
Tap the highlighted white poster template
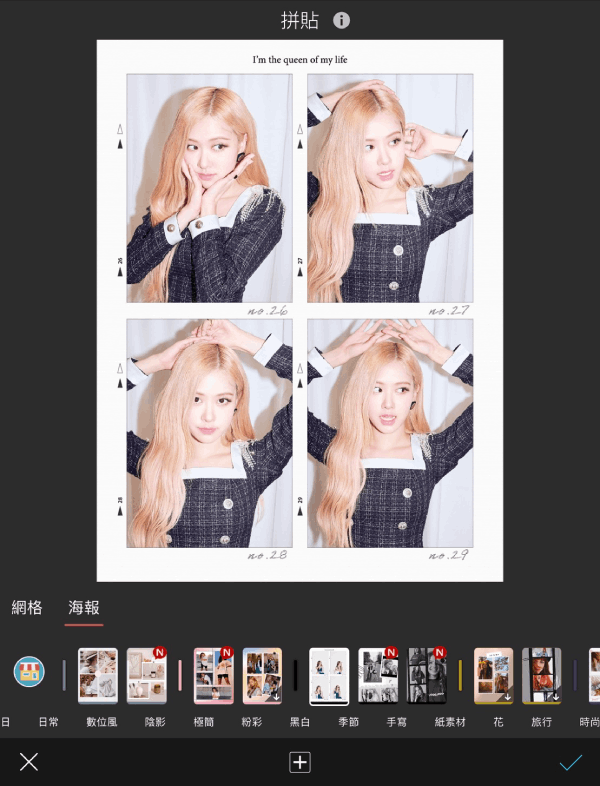[329, 676]
